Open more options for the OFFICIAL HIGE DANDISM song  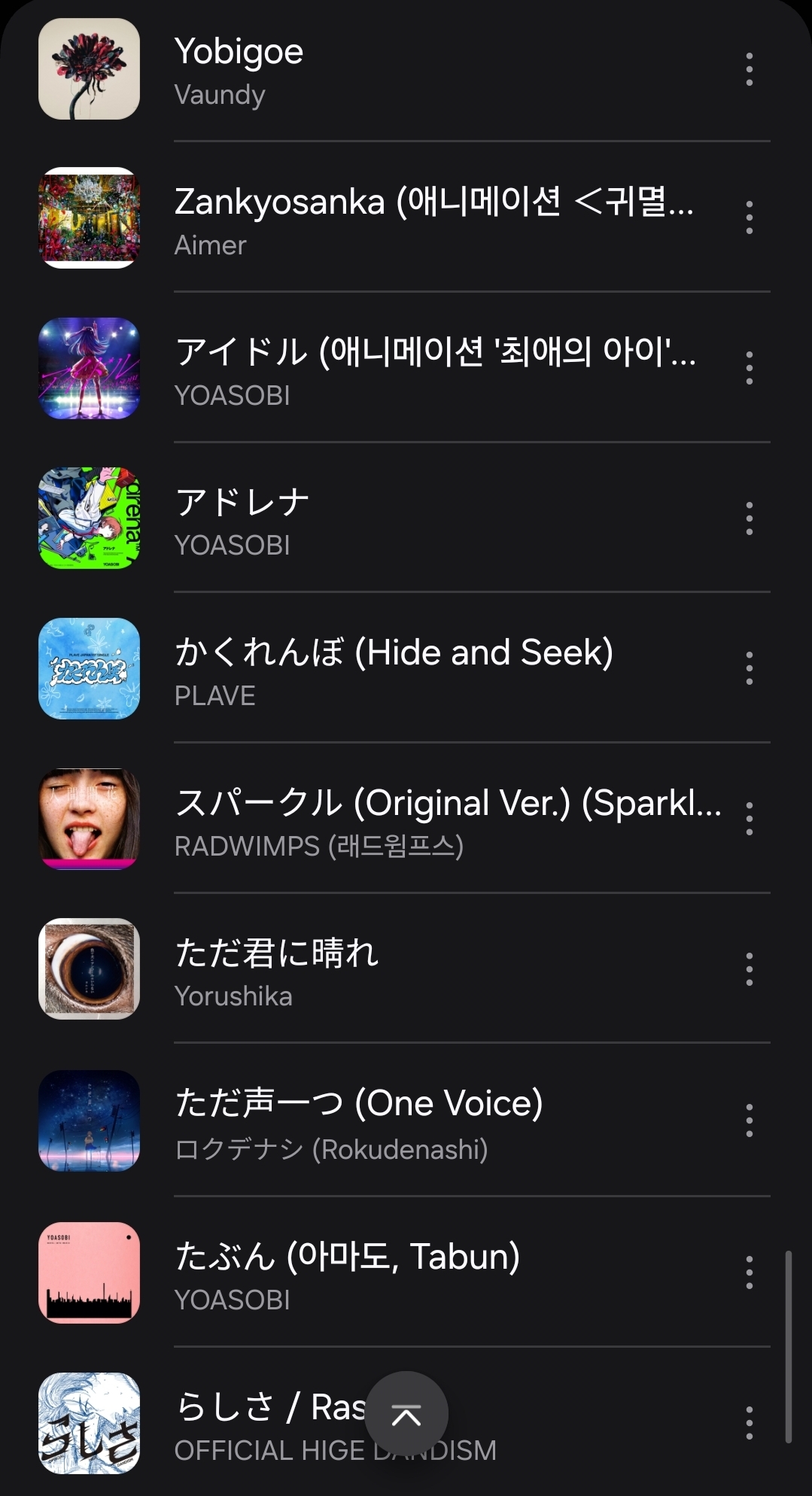pyautogui.click(x=749, y=1423)
